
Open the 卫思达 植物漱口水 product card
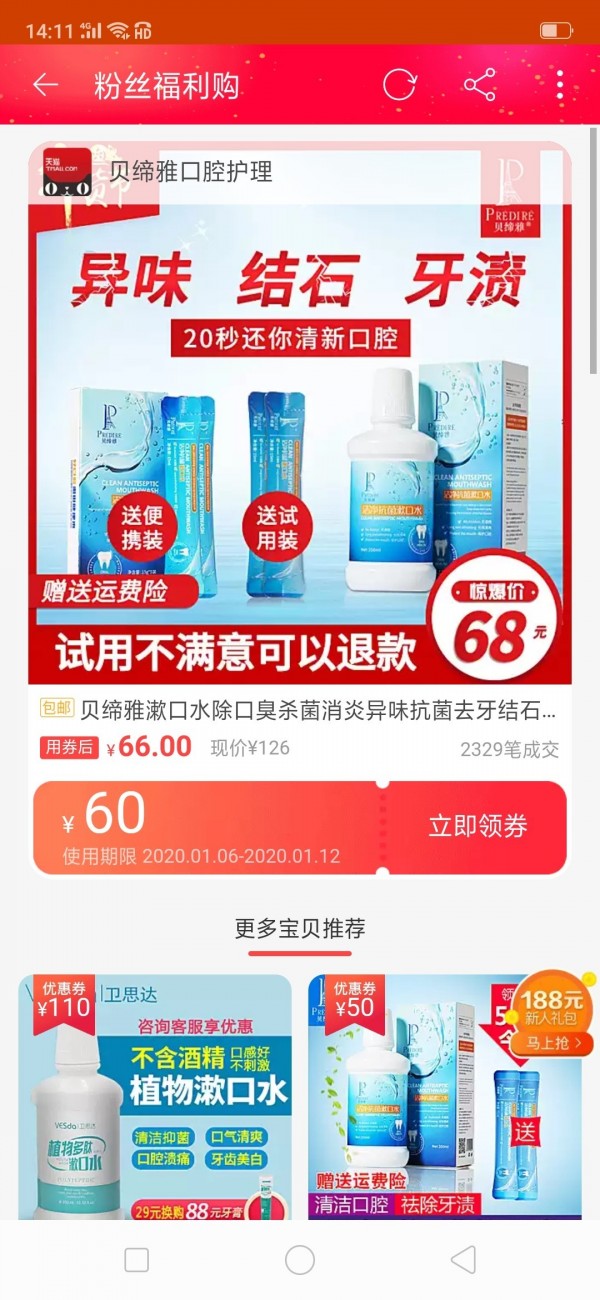click(155, 1095)
